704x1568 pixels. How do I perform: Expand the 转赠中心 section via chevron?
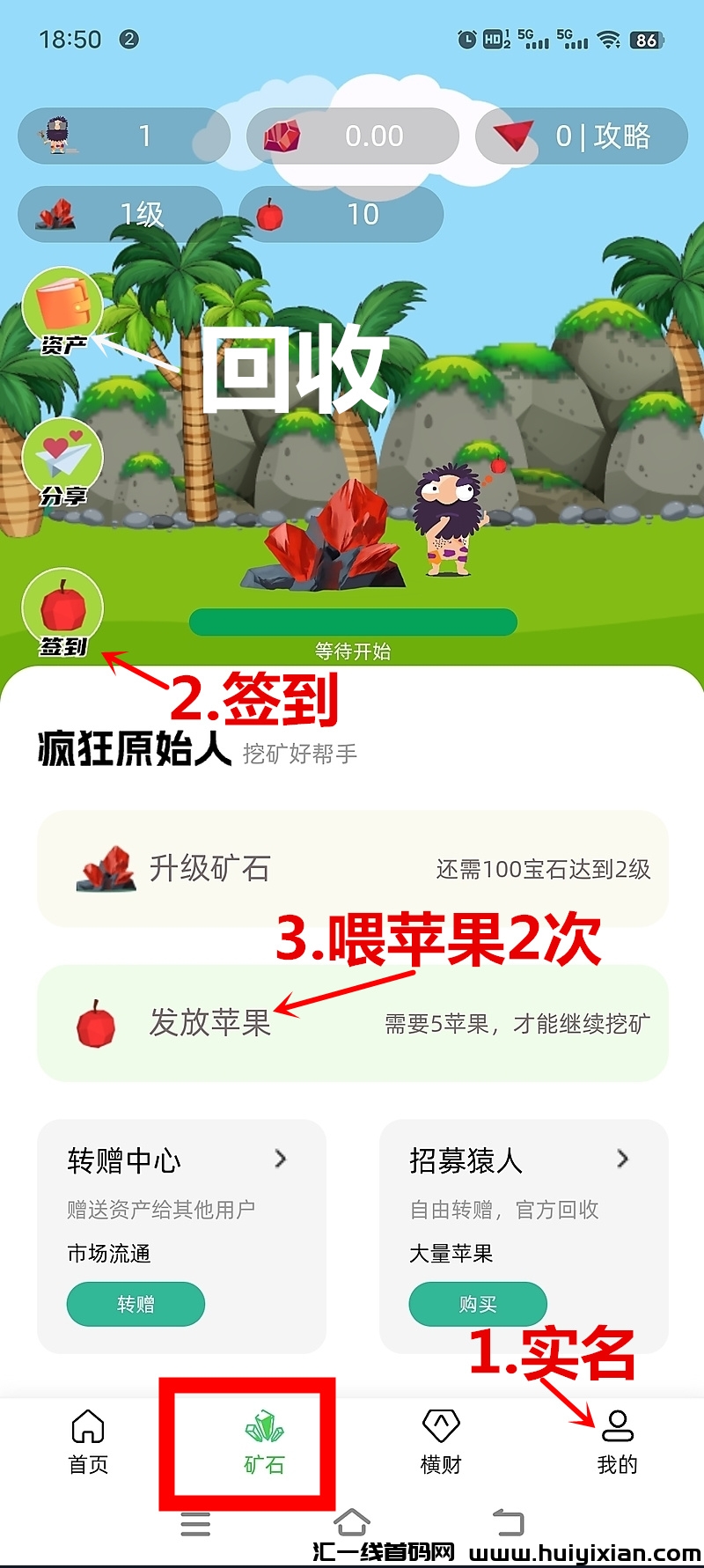[x=281, y=1160]
